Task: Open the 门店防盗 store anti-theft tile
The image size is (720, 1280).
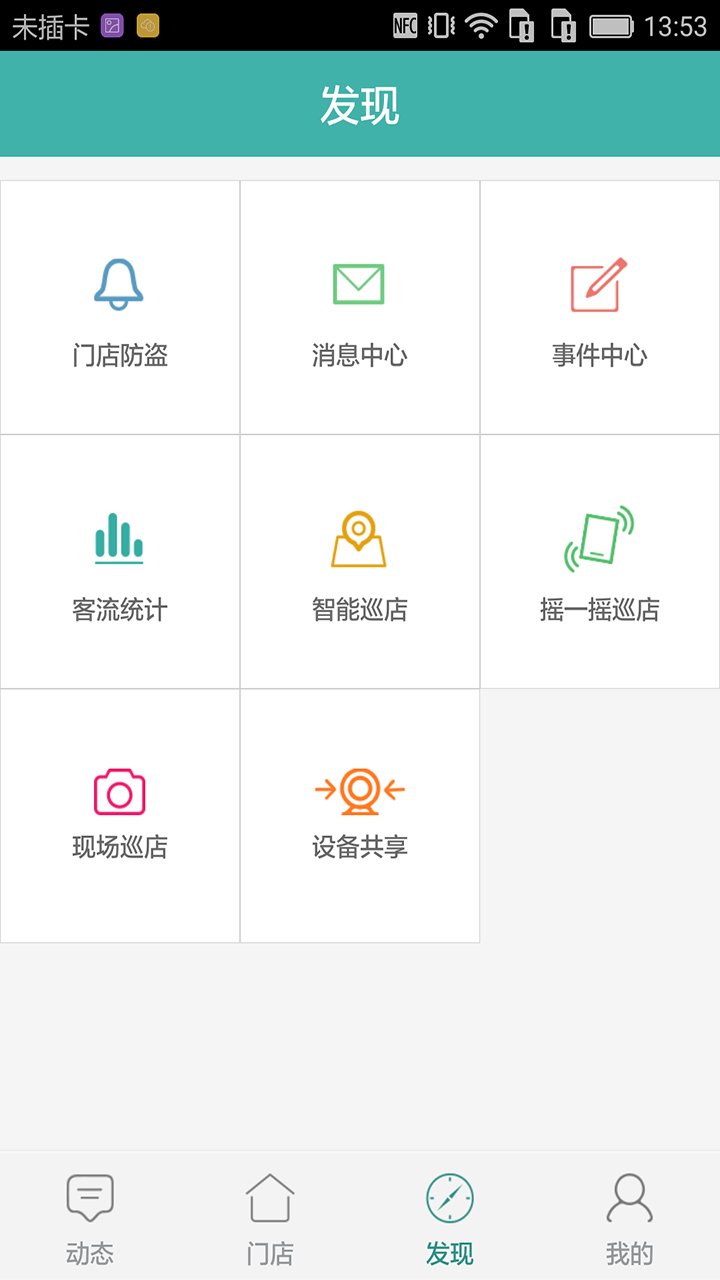Action: point(120,308)
